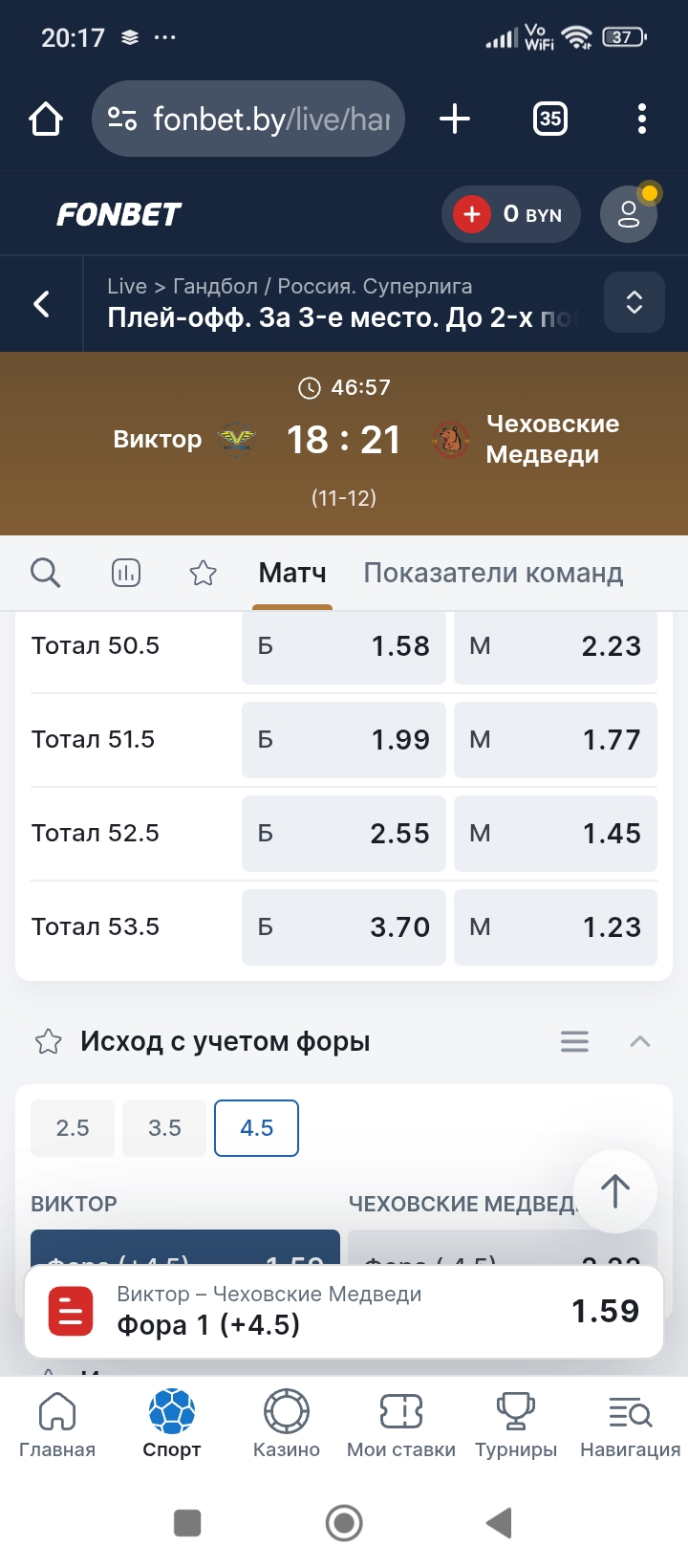Bet on Тотал 50.5 Больше at 1.58
688x1568 pixels.
pyautogui.click(x=343, y=646)
